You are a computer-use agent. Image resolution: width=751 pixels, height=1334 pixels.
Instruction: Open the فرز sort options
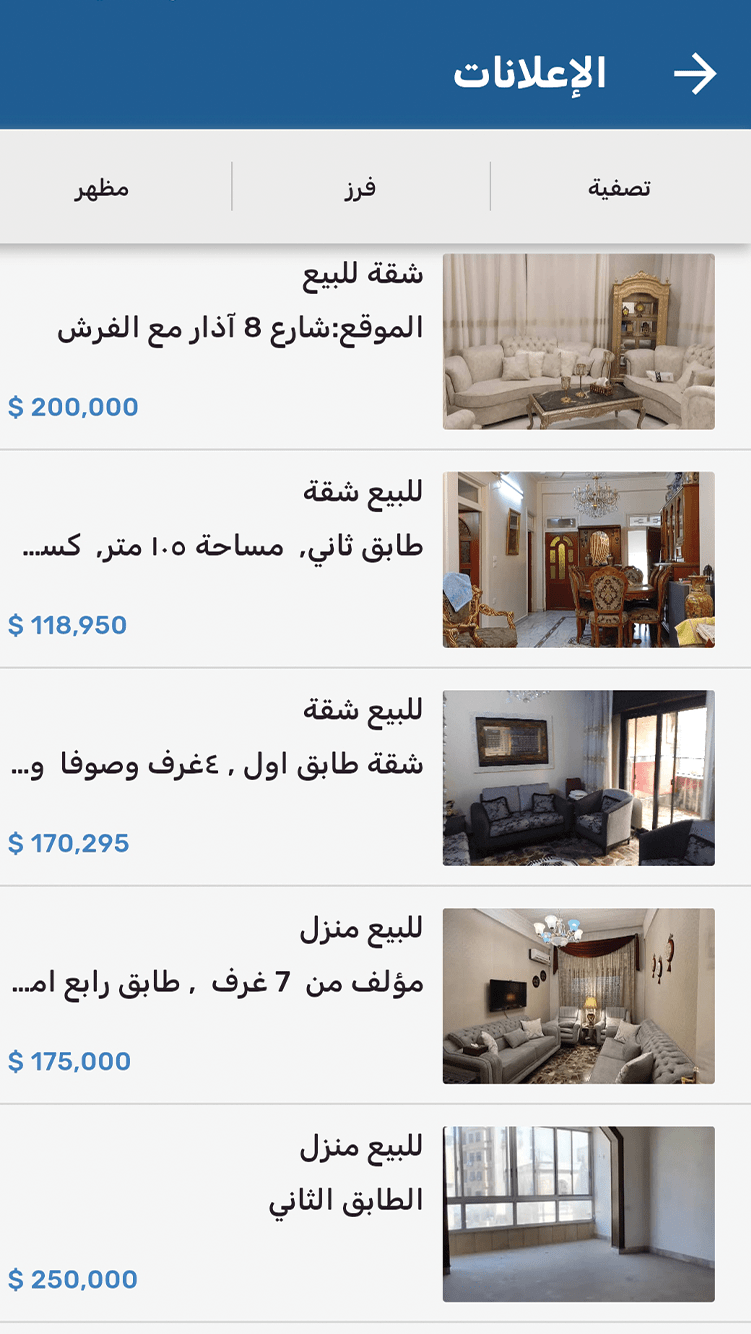pyautogui.click(x=360, y=188)
